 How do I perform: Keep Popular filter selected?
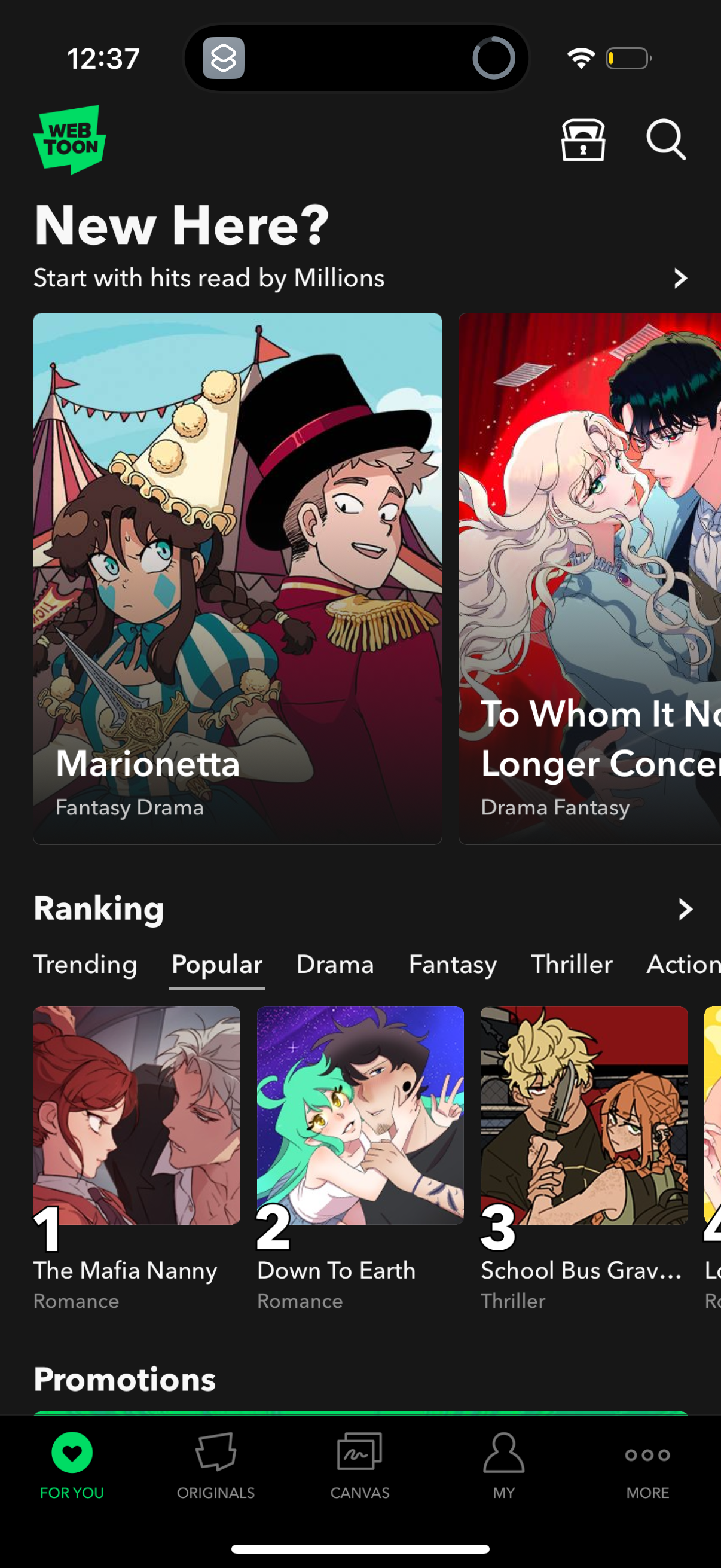(216, 965)
